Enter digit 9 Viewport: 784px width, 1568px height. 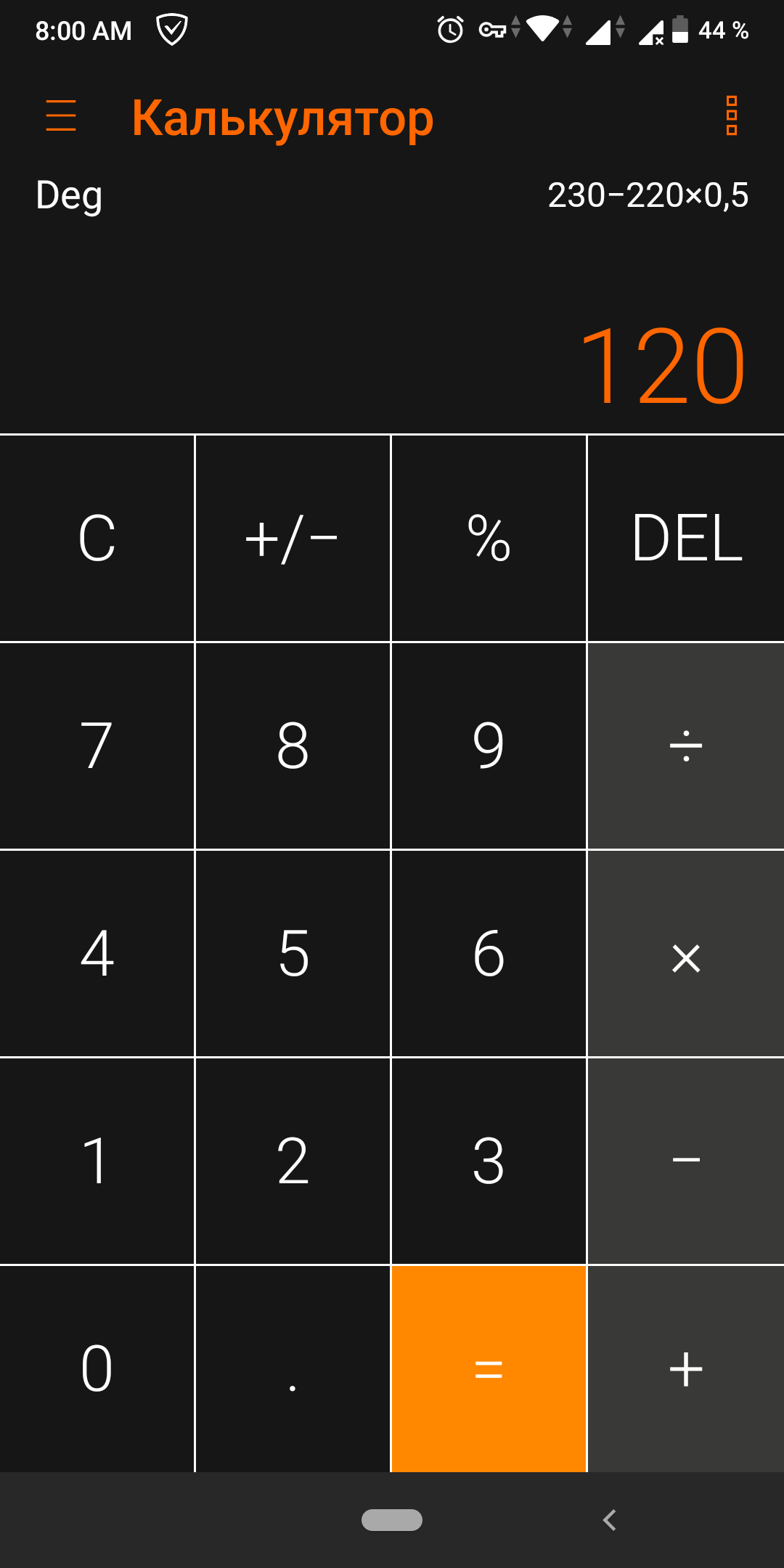[489, 746]
